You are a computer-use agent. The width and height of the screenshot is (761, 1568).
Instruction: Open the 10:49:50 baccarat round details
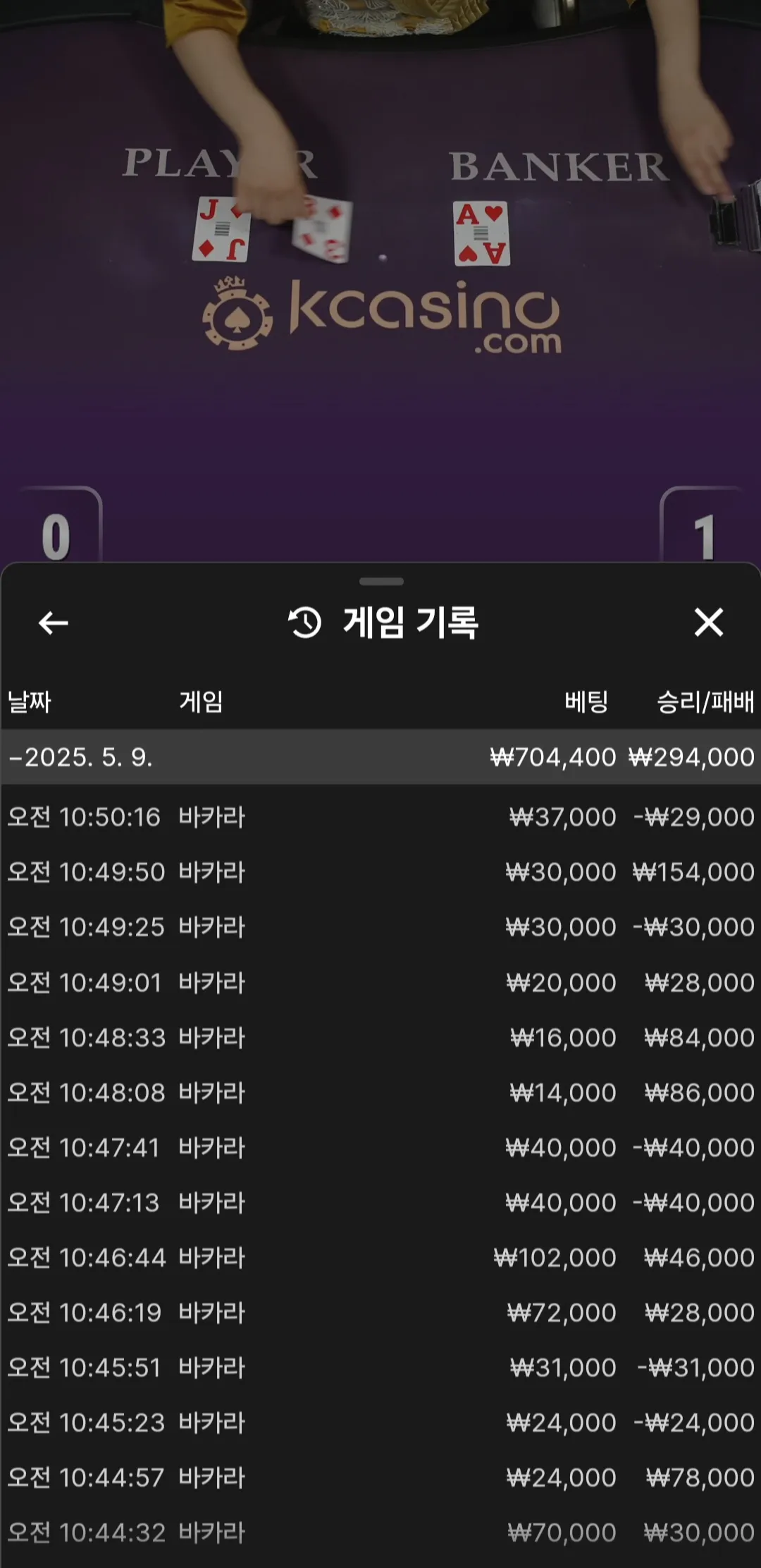pyautogui.click(x=380, y=872)
